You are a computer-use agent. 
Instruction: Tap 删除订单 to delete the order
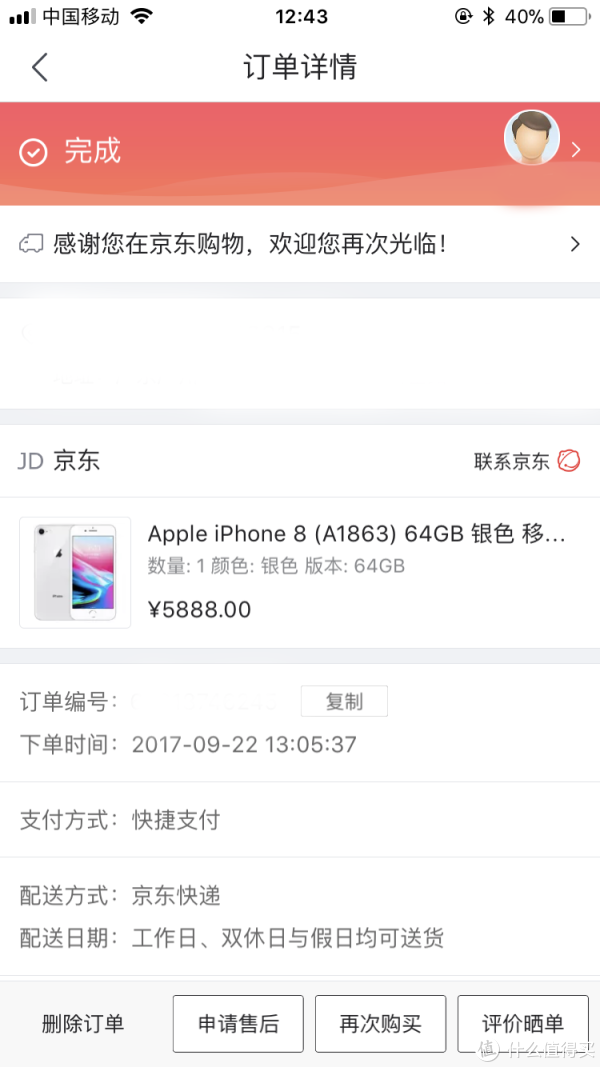pyautogui.click(x=83, y=1023)
